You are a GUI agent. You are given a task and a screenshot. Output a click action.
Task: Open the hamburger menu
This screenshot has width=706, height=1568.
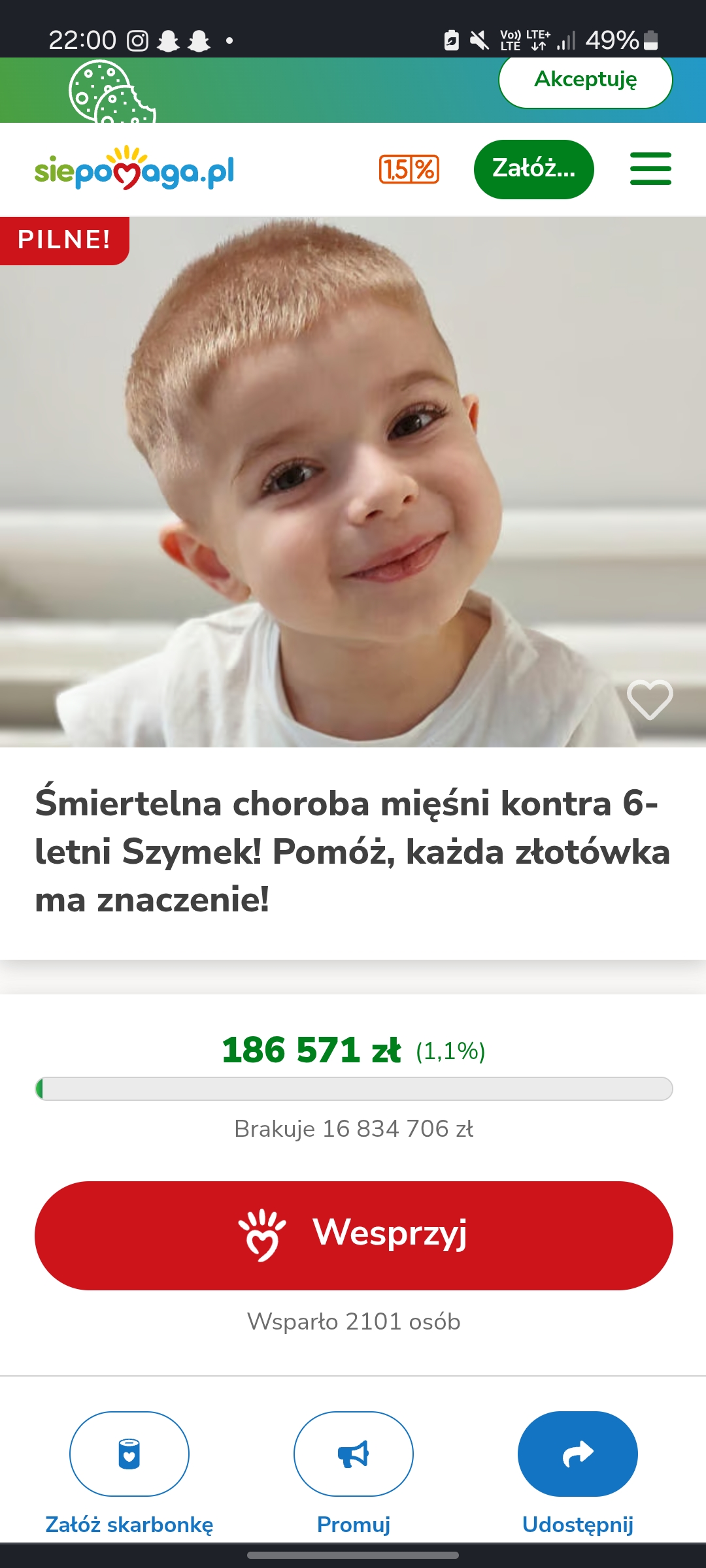[650, 169]
